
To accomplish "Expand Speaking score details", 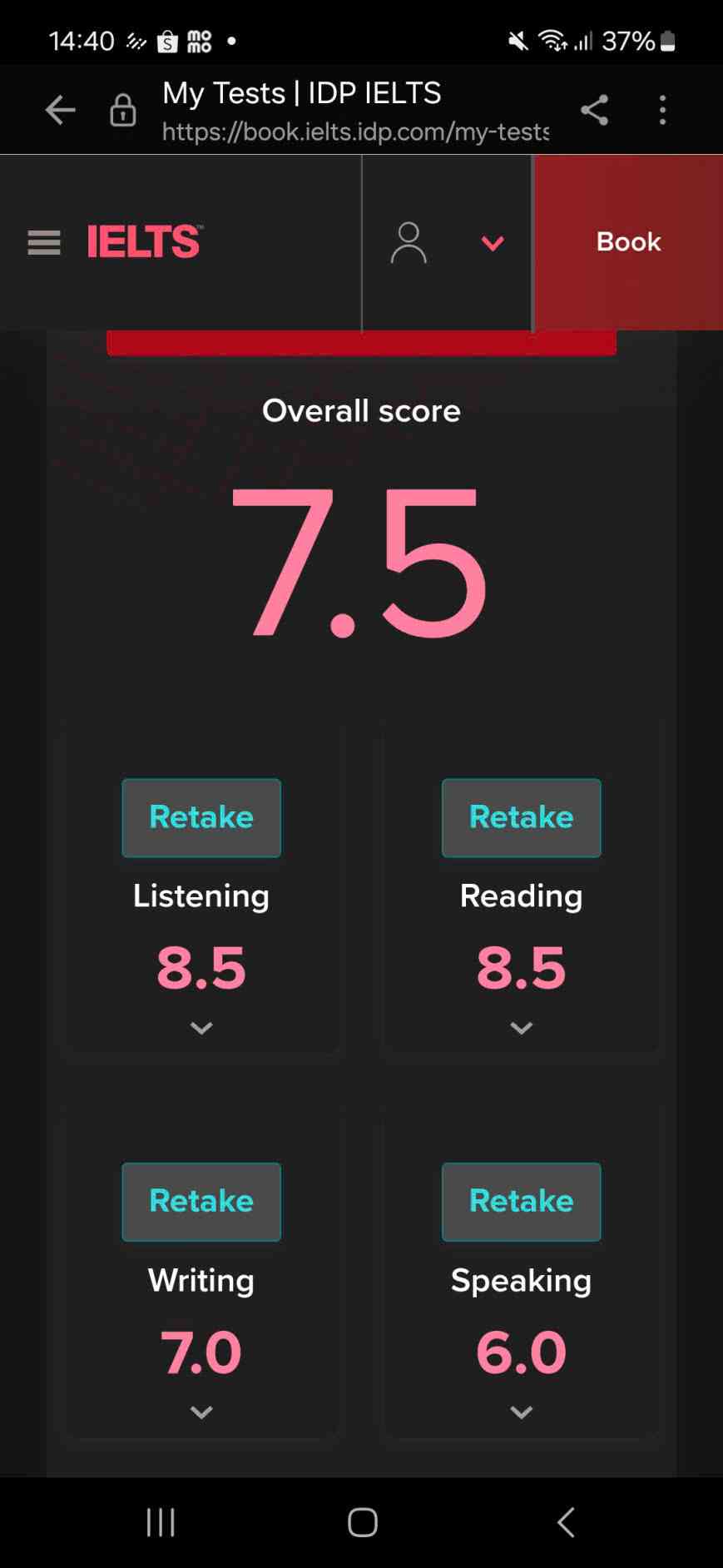I will point(521,1412).
